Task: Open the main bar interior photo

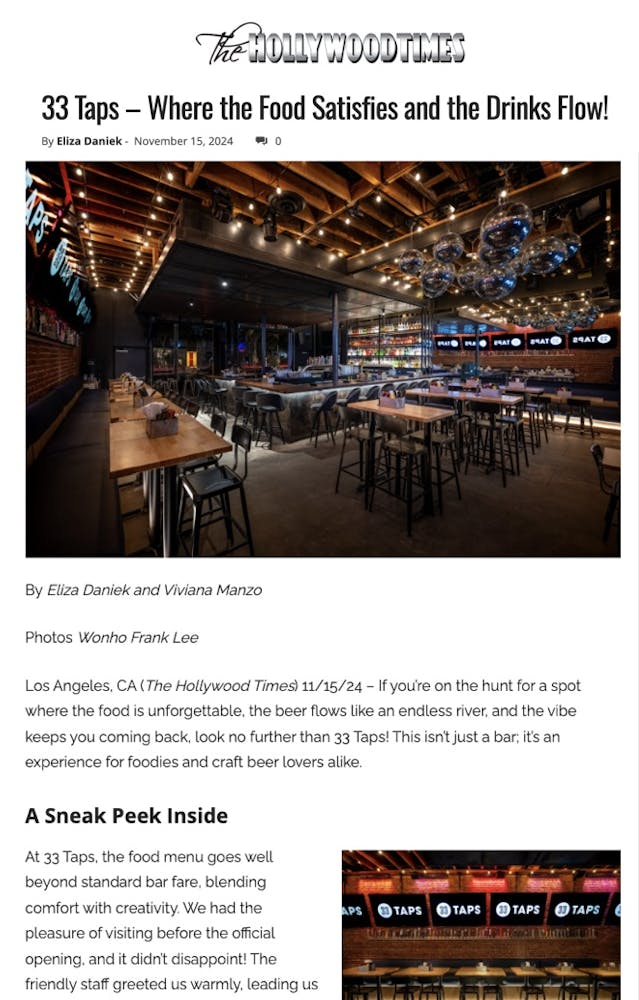Action: click(322, 360)
